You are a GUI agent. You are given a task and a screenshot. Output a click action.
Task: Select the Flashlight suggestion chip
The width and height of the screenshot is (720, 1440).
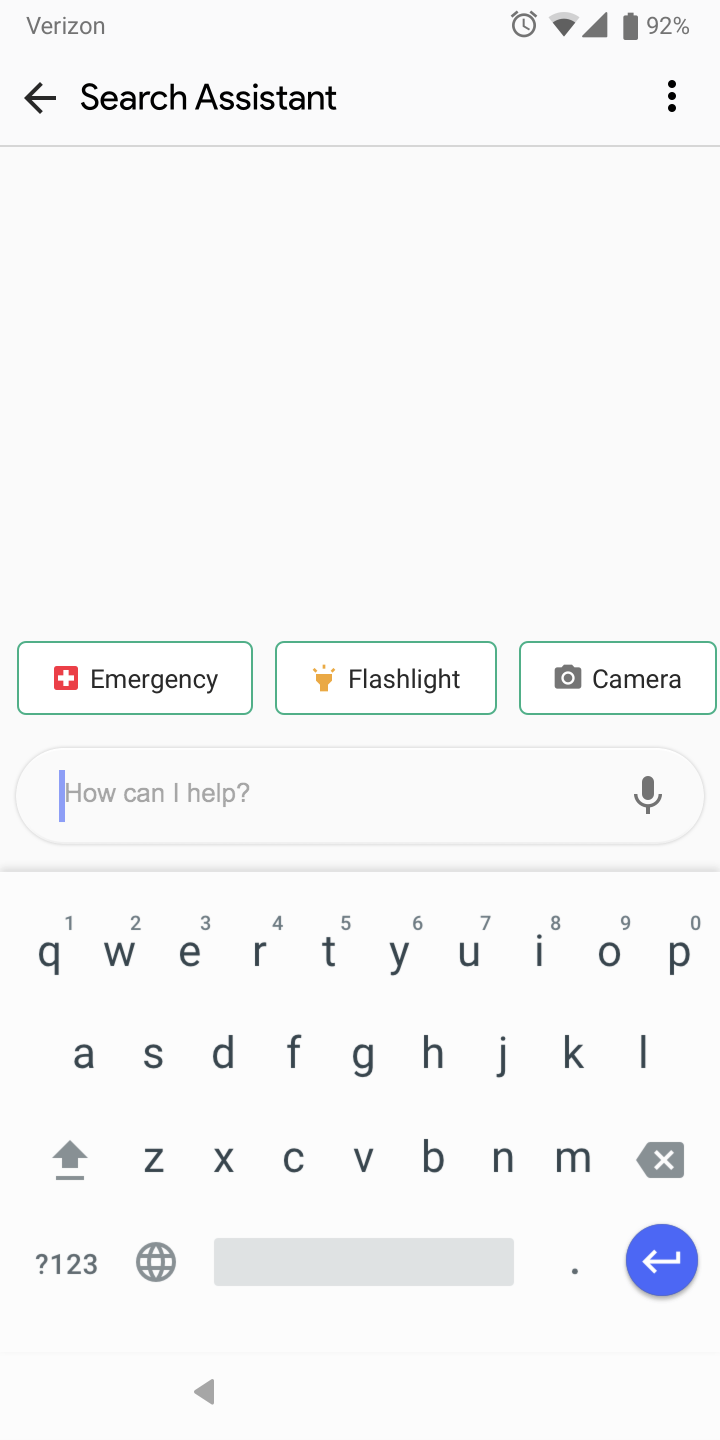click(385, 678)
